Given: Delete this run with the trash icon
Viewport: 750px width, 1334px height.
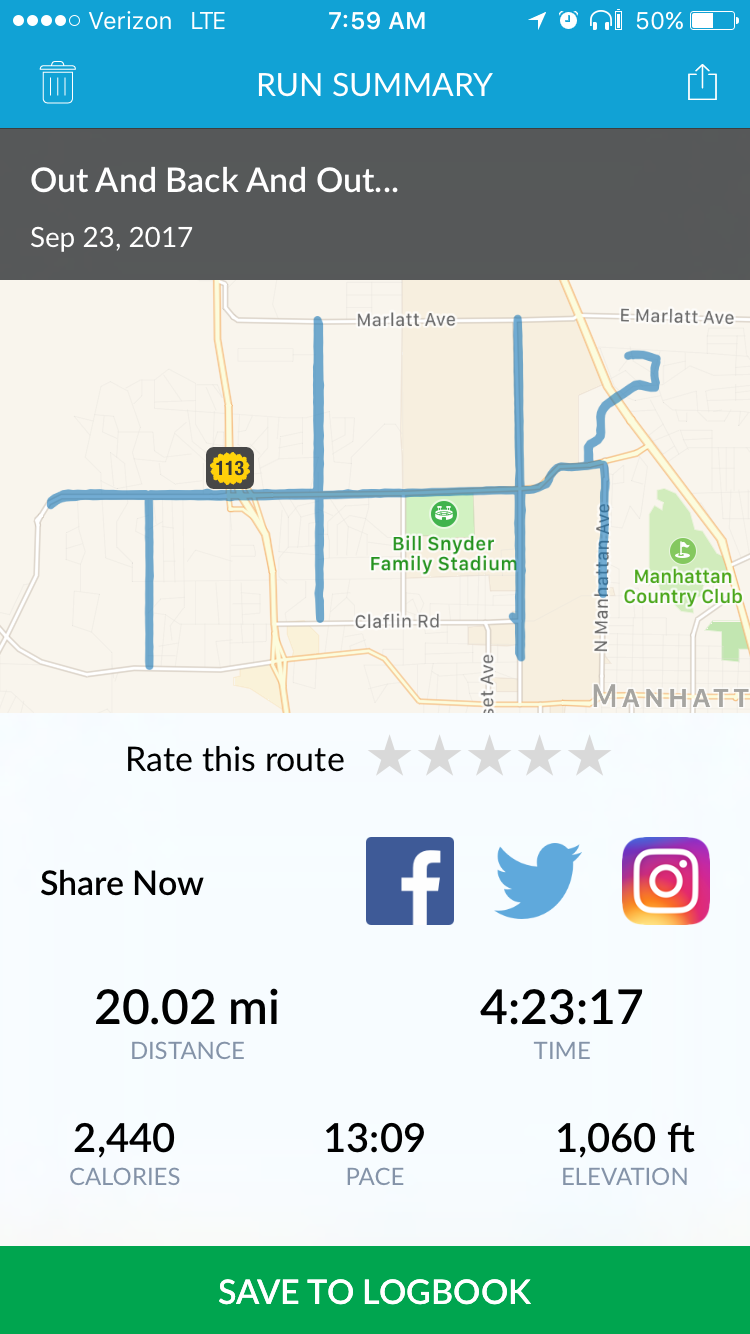Looking at the screenshot, I should (x=58, y=83).
